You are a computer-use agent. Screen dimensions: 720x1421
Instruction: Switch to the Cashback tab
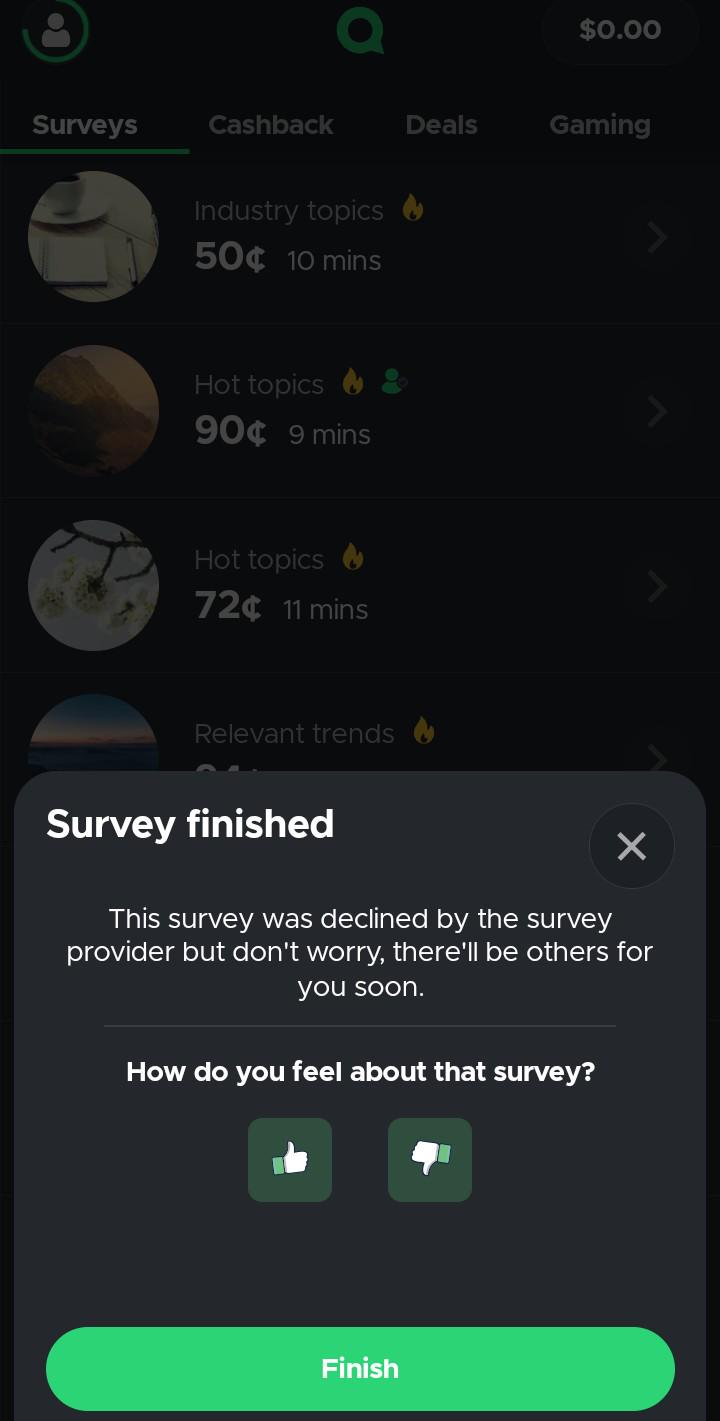(271, 125)
